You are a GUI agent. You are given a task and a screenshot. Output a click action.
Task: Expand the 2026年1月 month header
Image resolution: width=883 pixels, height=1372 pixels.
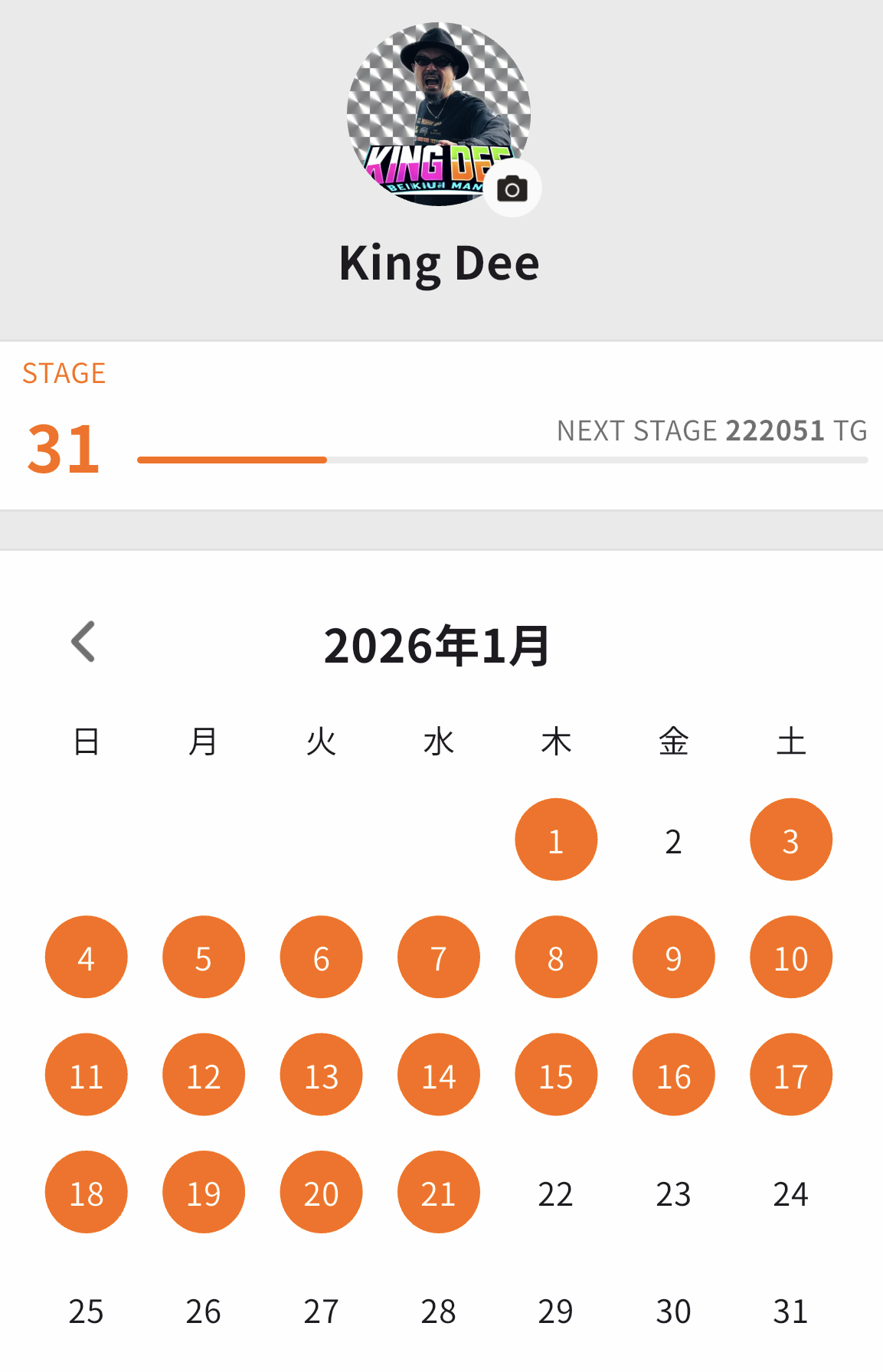pyautogui.click(x=437, y=646)
